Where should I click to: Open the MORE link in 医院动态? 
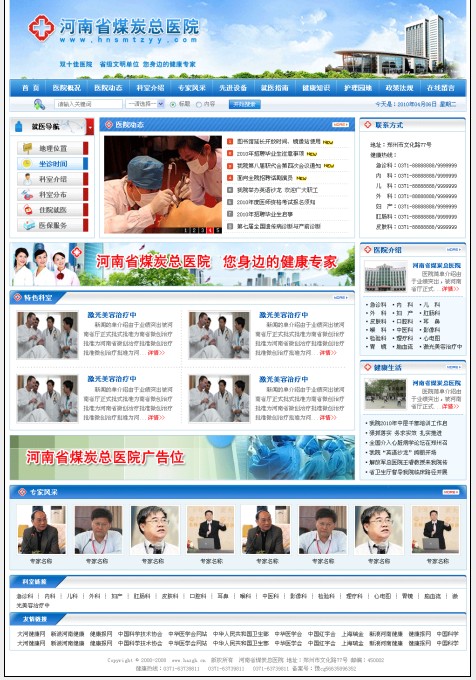(x=340, y=125)
